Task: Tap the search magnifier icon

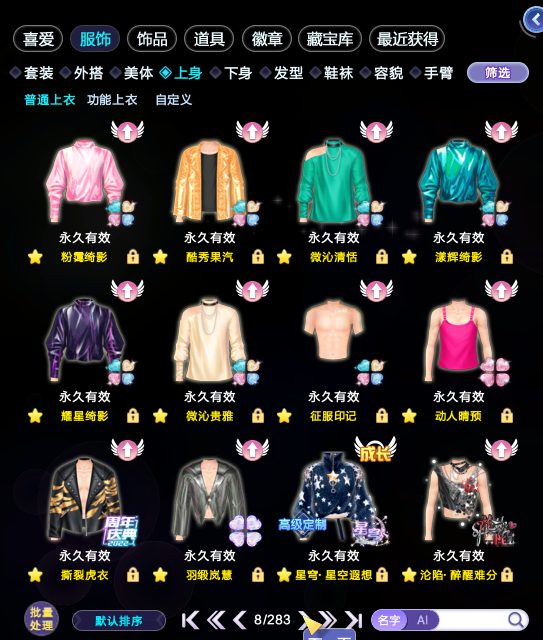Action: 516,620
